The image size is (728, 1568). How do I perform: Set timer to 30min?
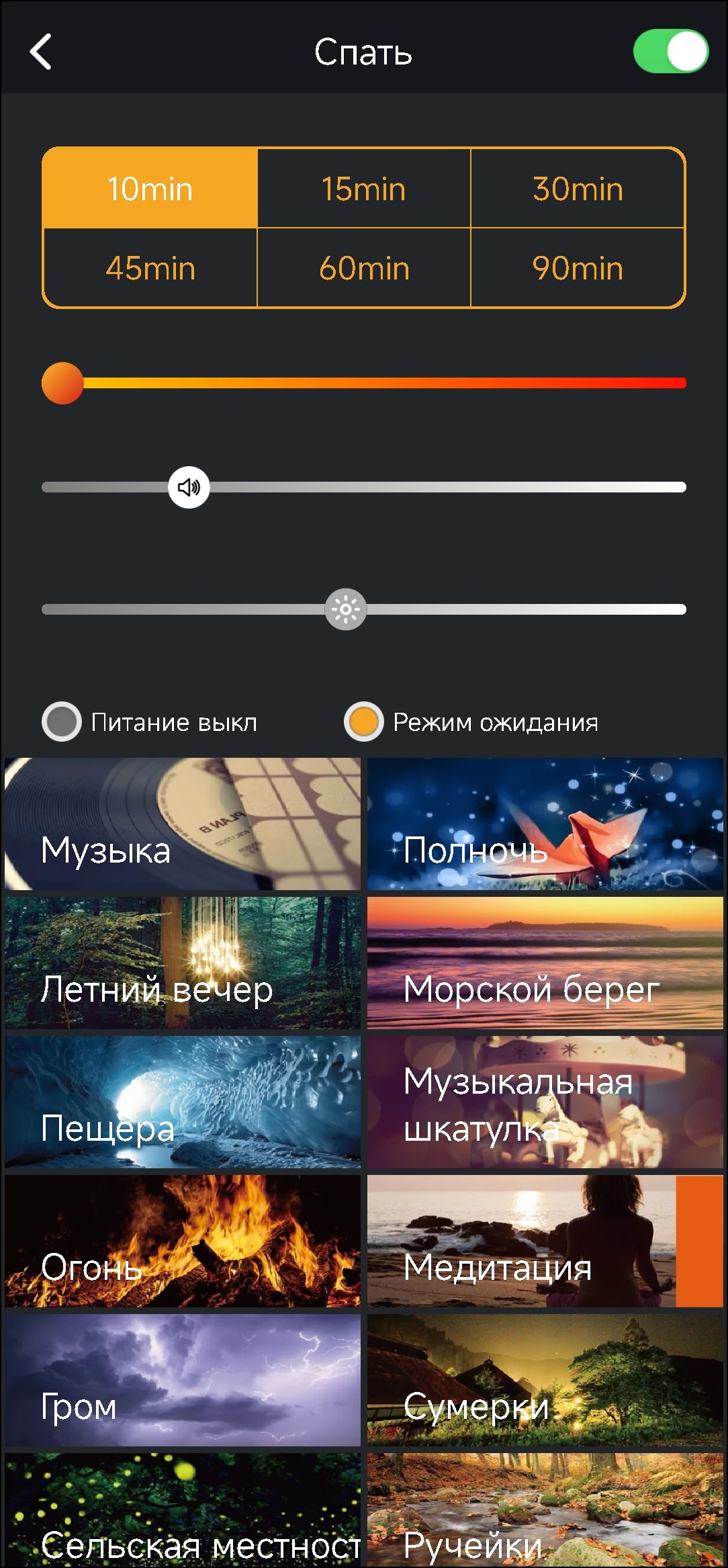pos(578,189)
